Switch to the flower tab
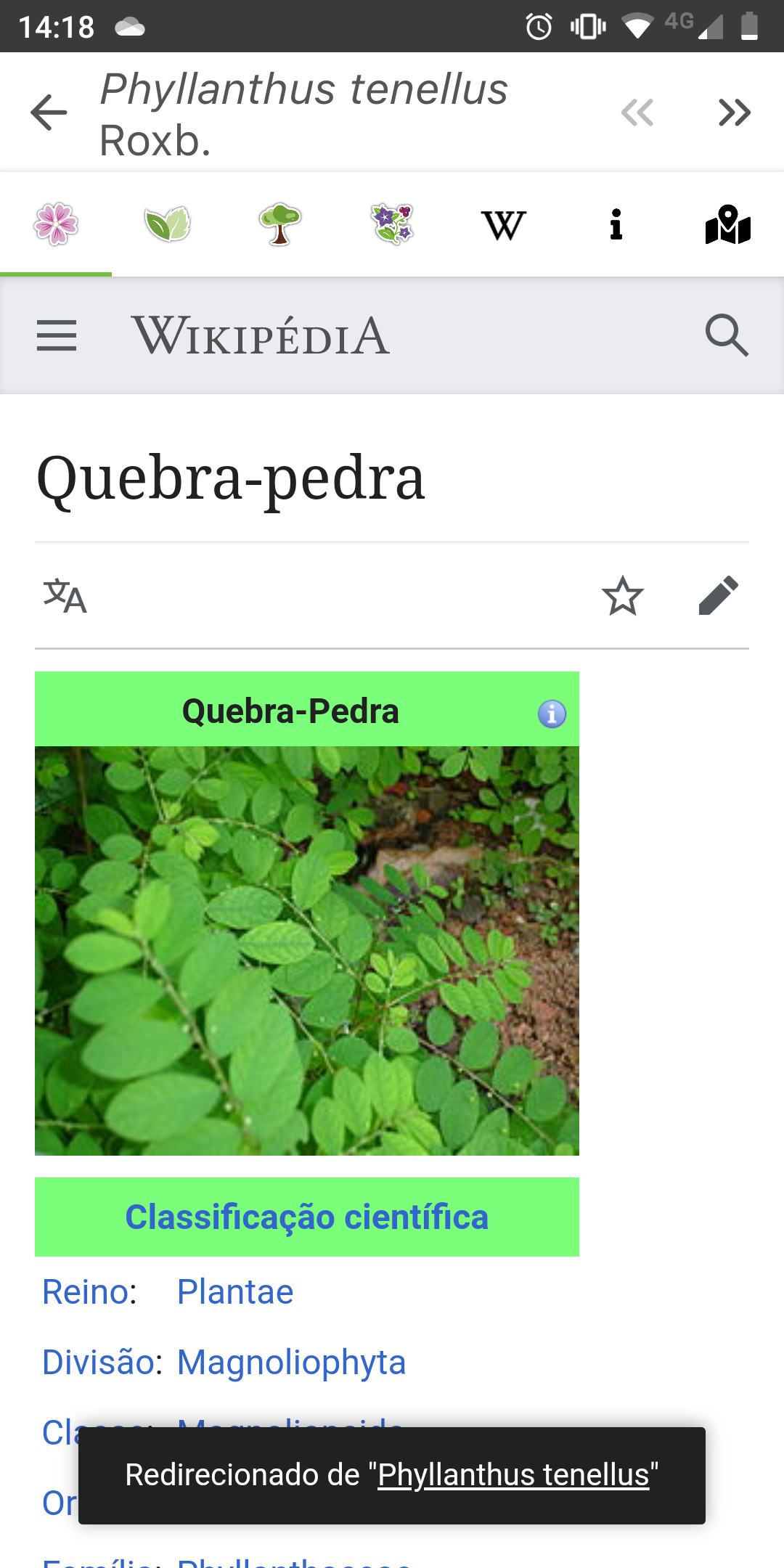The image size is (784, 1568). [x=56, y=224]
